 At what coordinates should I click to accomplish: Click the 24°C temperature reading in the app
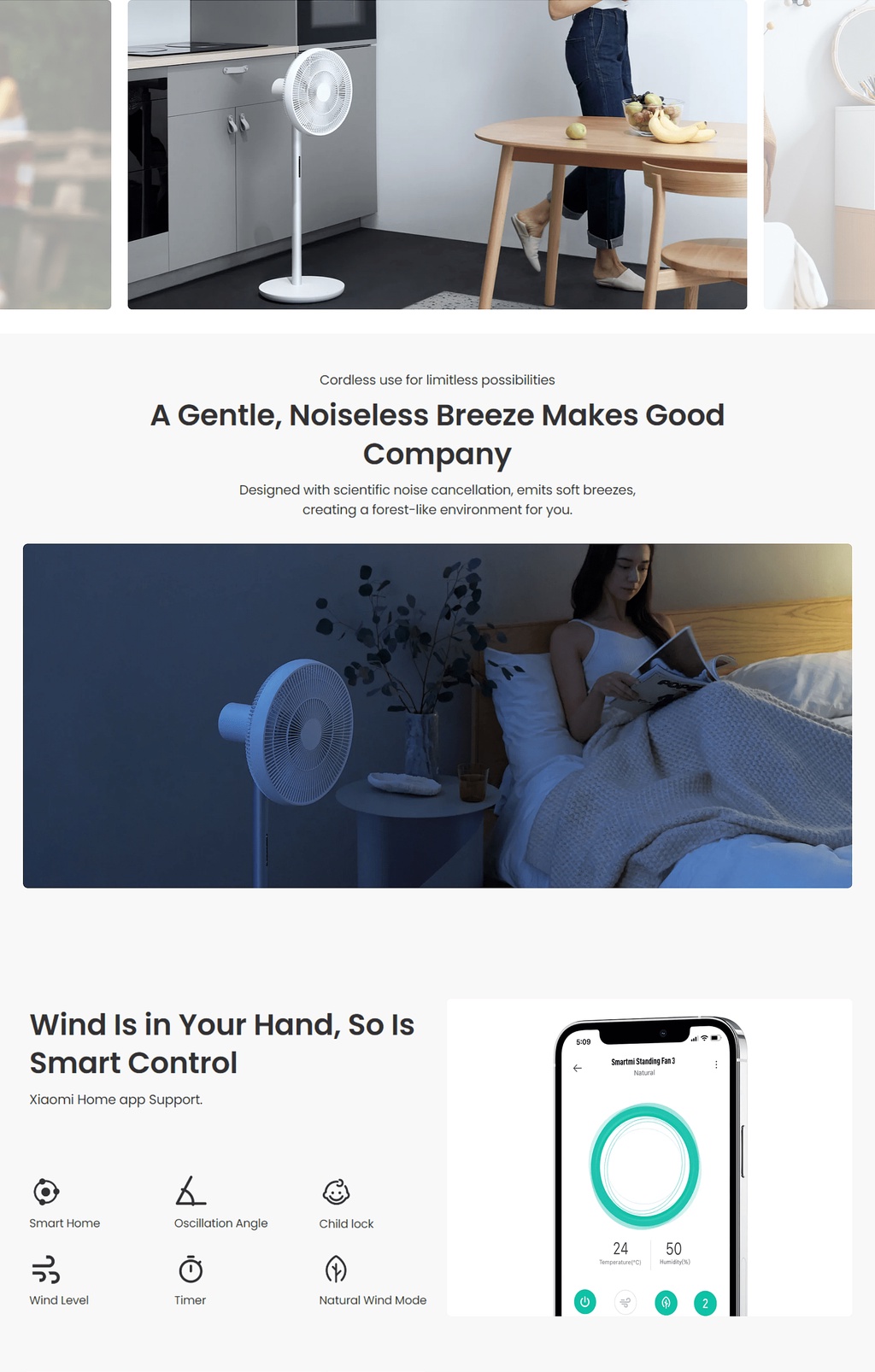point(621,1248)
